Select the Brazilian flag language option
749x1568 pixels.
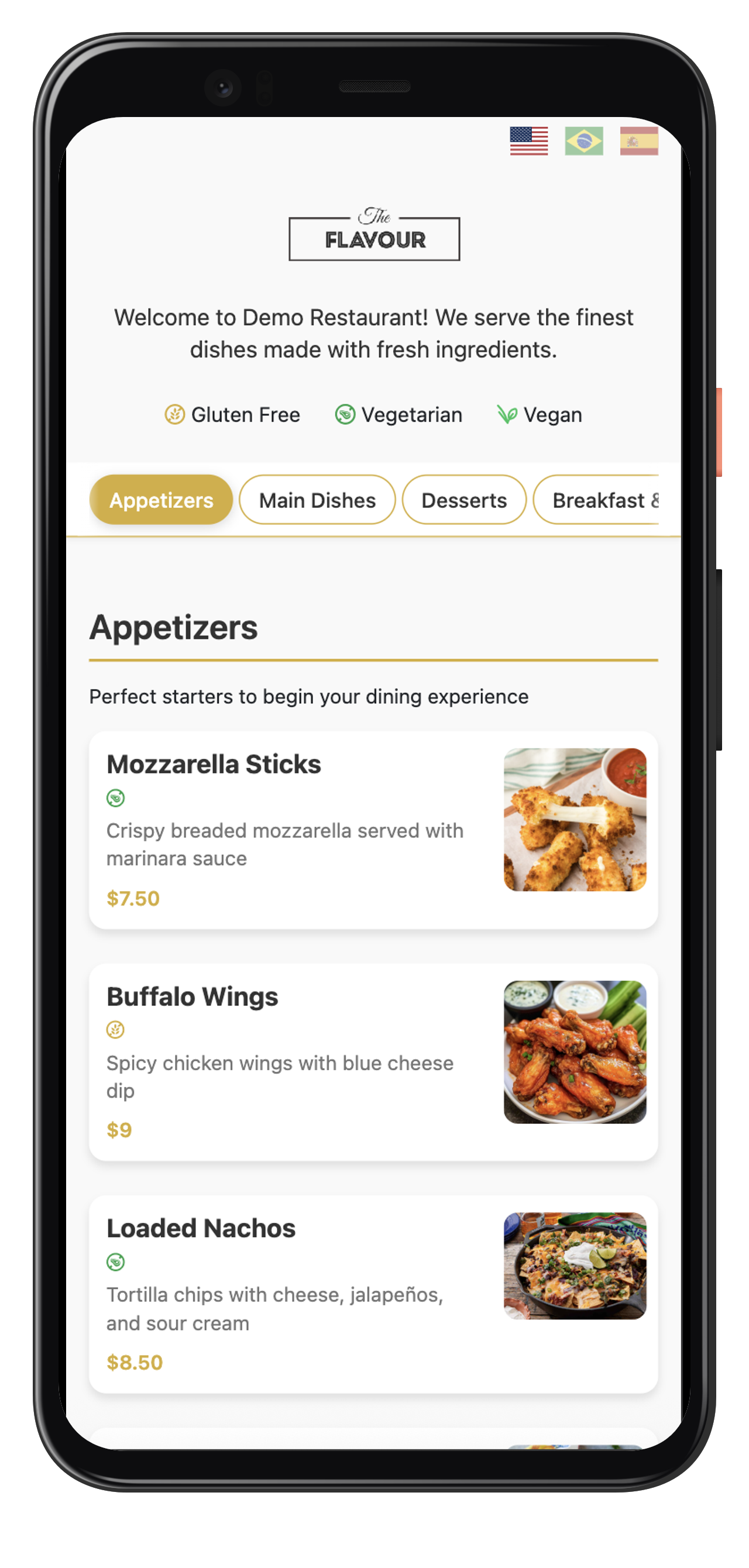583,141
